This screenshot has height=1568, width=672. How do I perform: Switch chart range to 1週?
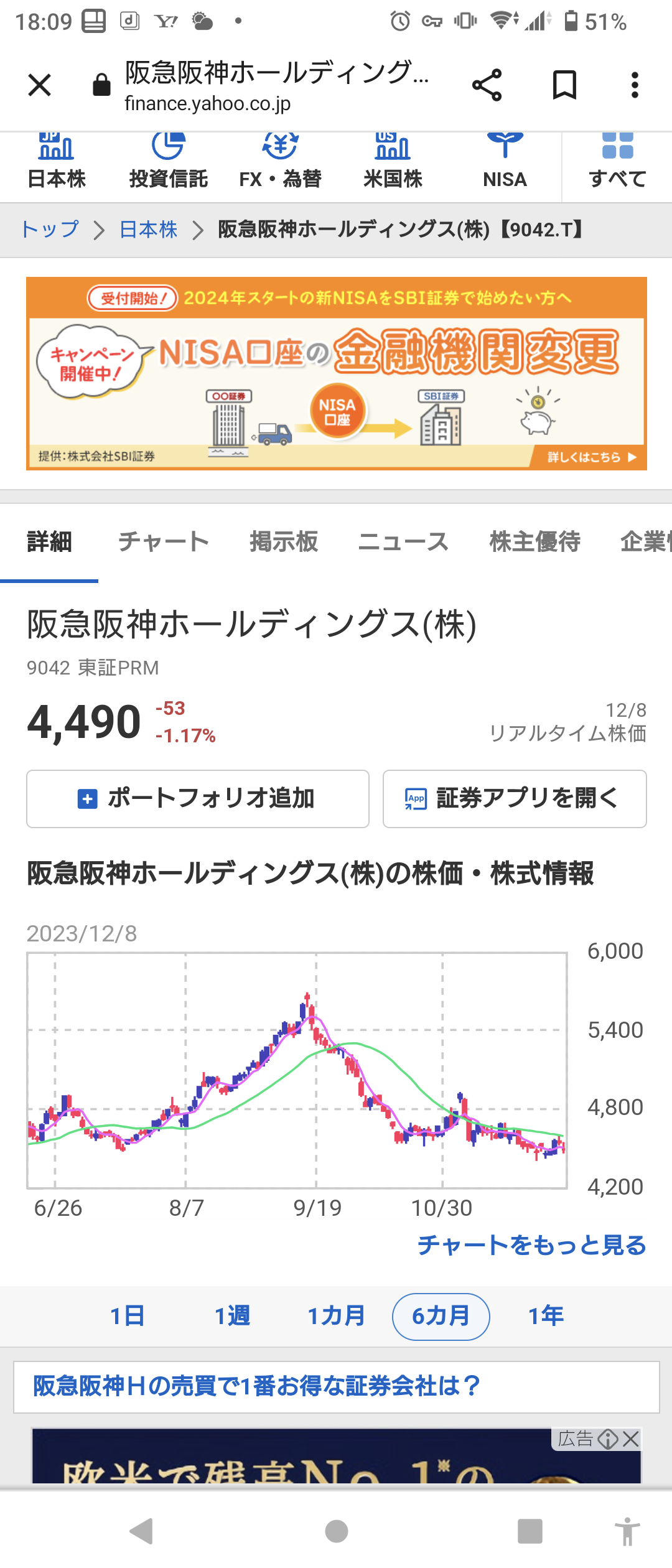(x=233, y=1316)
